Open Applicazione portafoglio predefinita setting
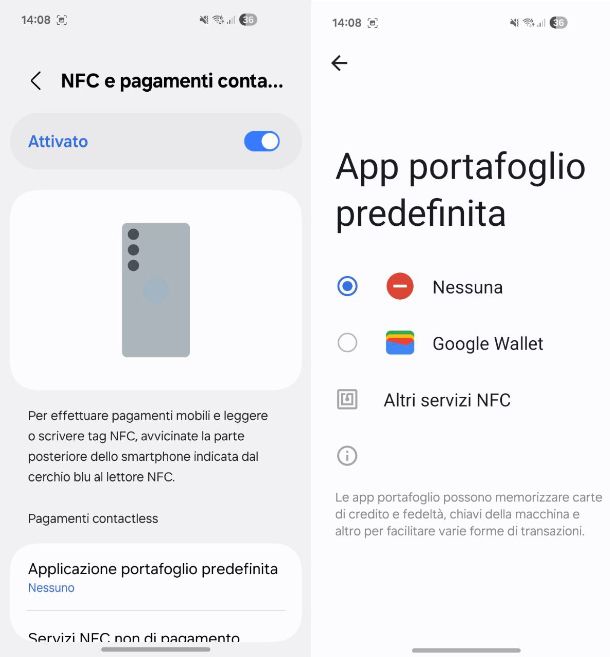This screenshot has height=657, width=610. pos(153,577)
